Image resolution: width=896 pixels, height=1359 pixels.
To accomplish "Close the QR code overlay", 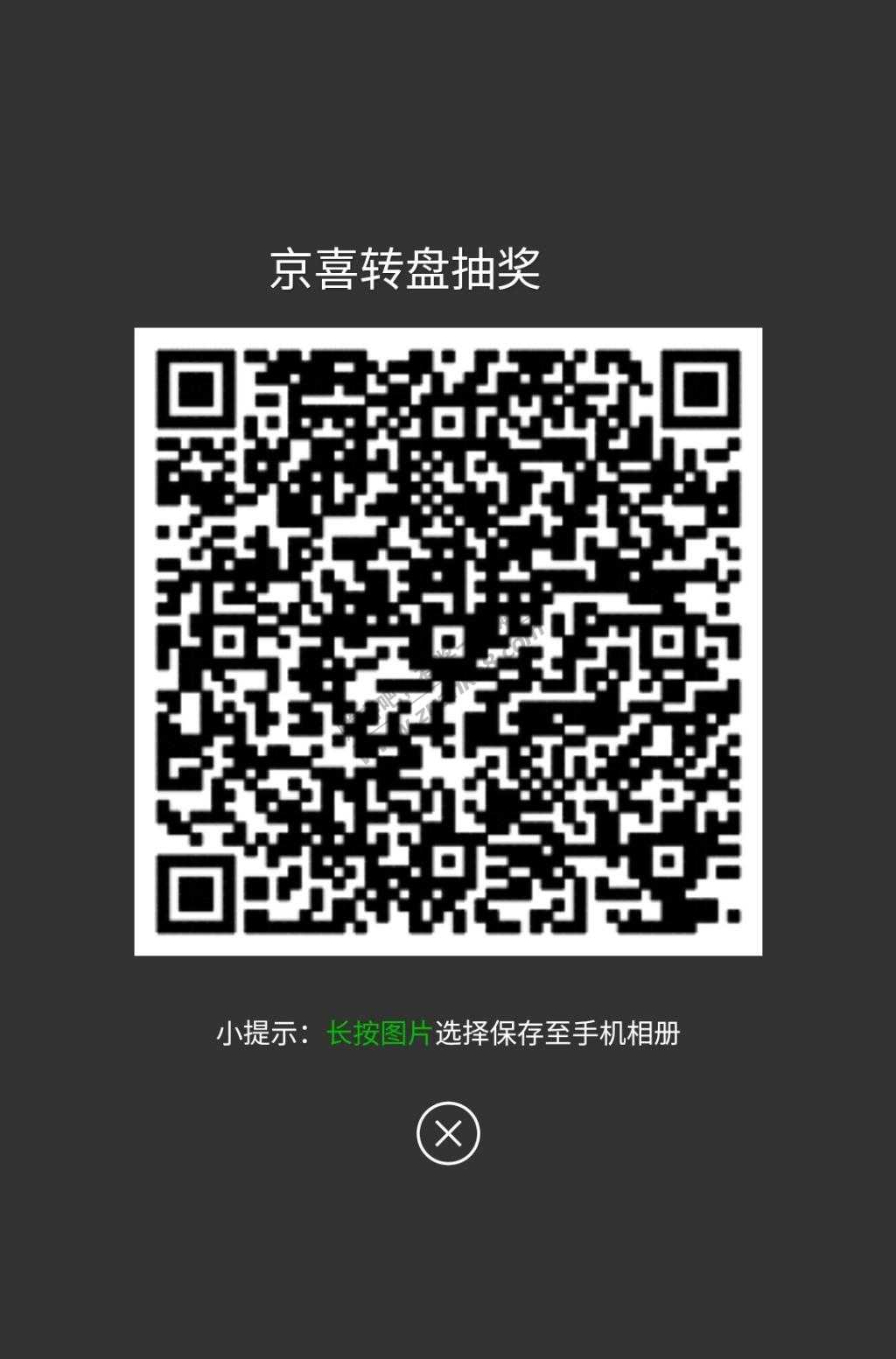I will [448, 1133].
